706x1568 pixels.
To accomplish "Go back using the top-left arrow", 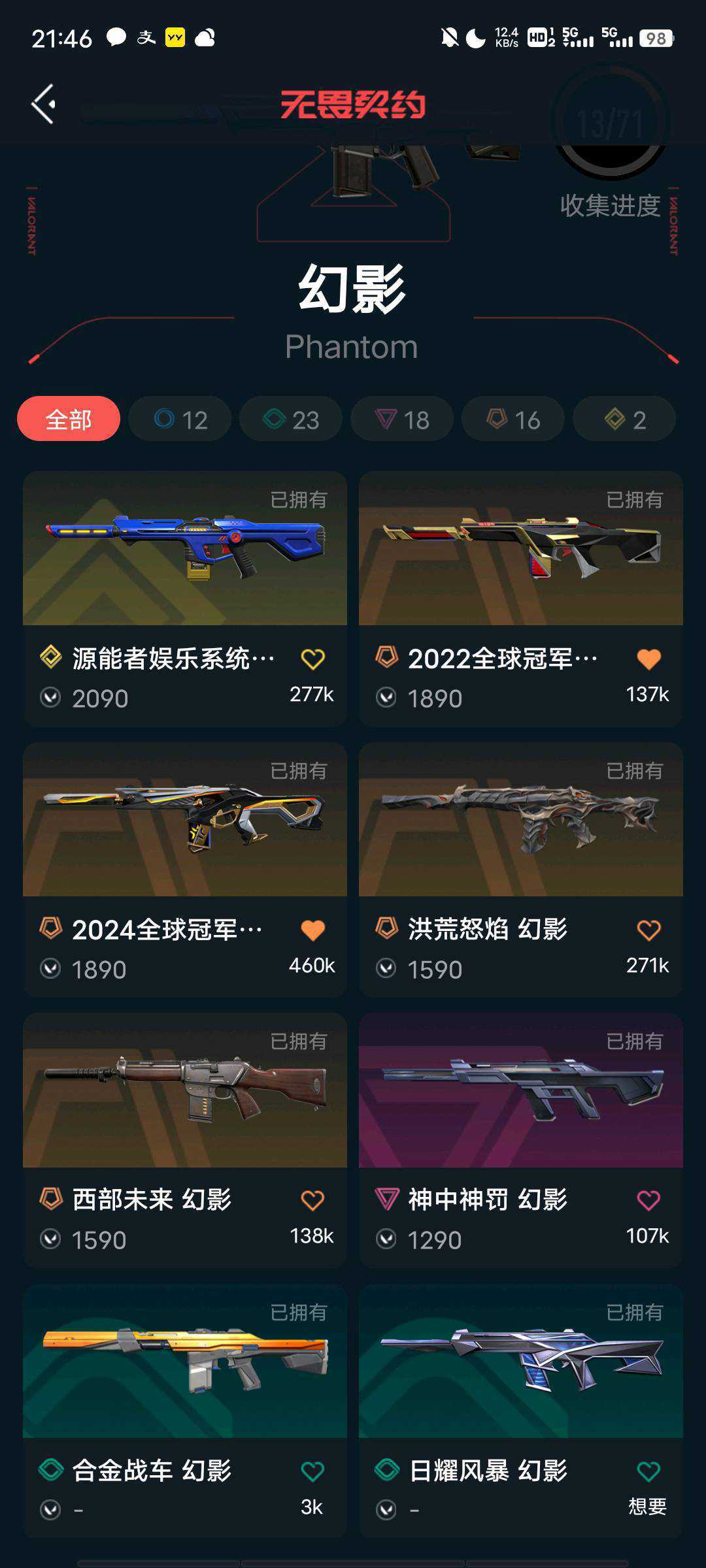I will 43,104.
